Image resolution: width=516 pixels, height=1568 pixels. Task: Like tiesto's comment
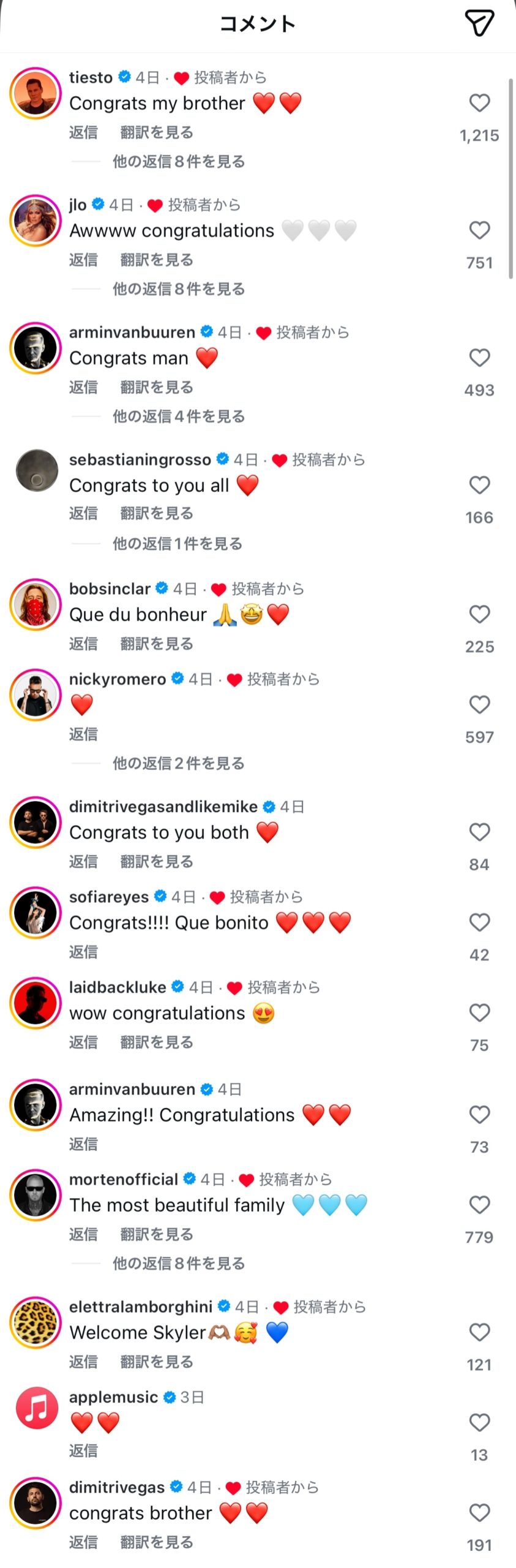pyautogui.click(x=479, y=103)
